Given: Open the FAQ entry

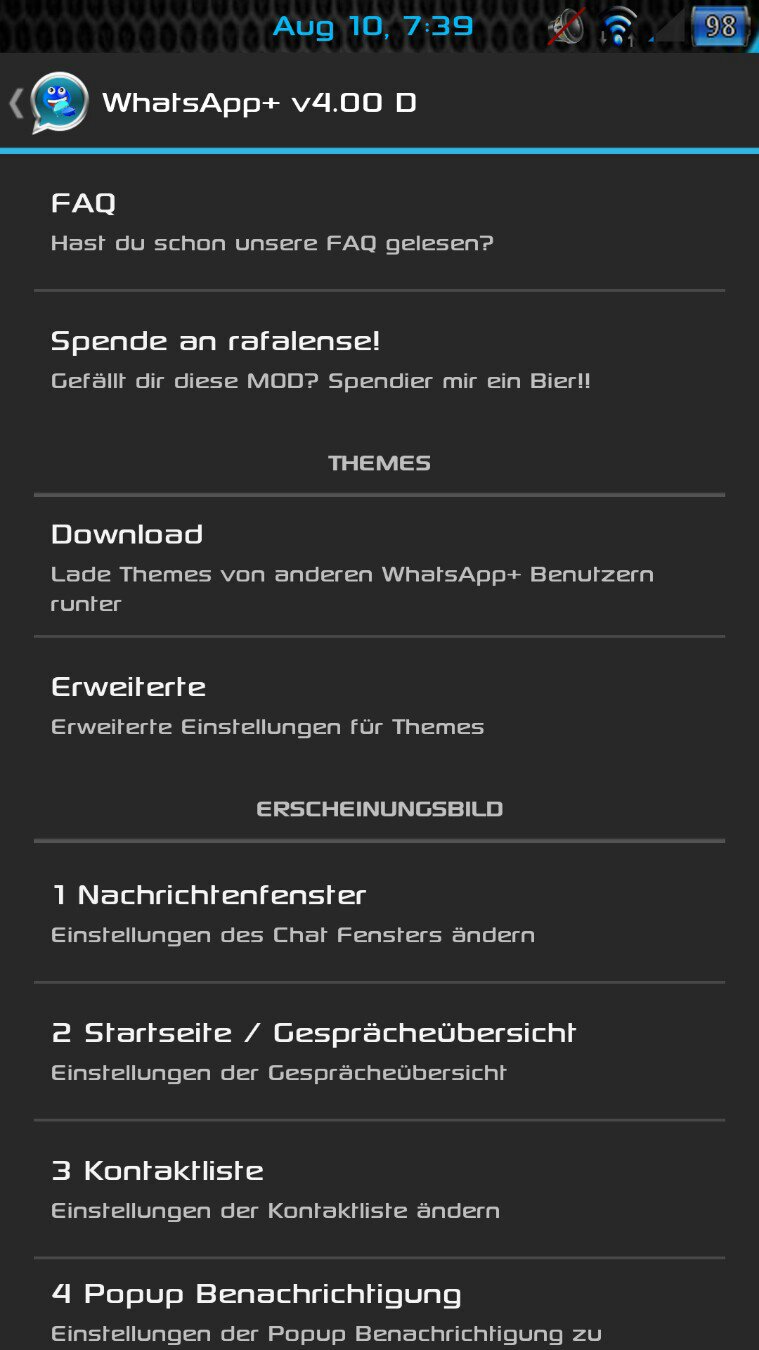Looking at the screenshot, I should point(379,222).
